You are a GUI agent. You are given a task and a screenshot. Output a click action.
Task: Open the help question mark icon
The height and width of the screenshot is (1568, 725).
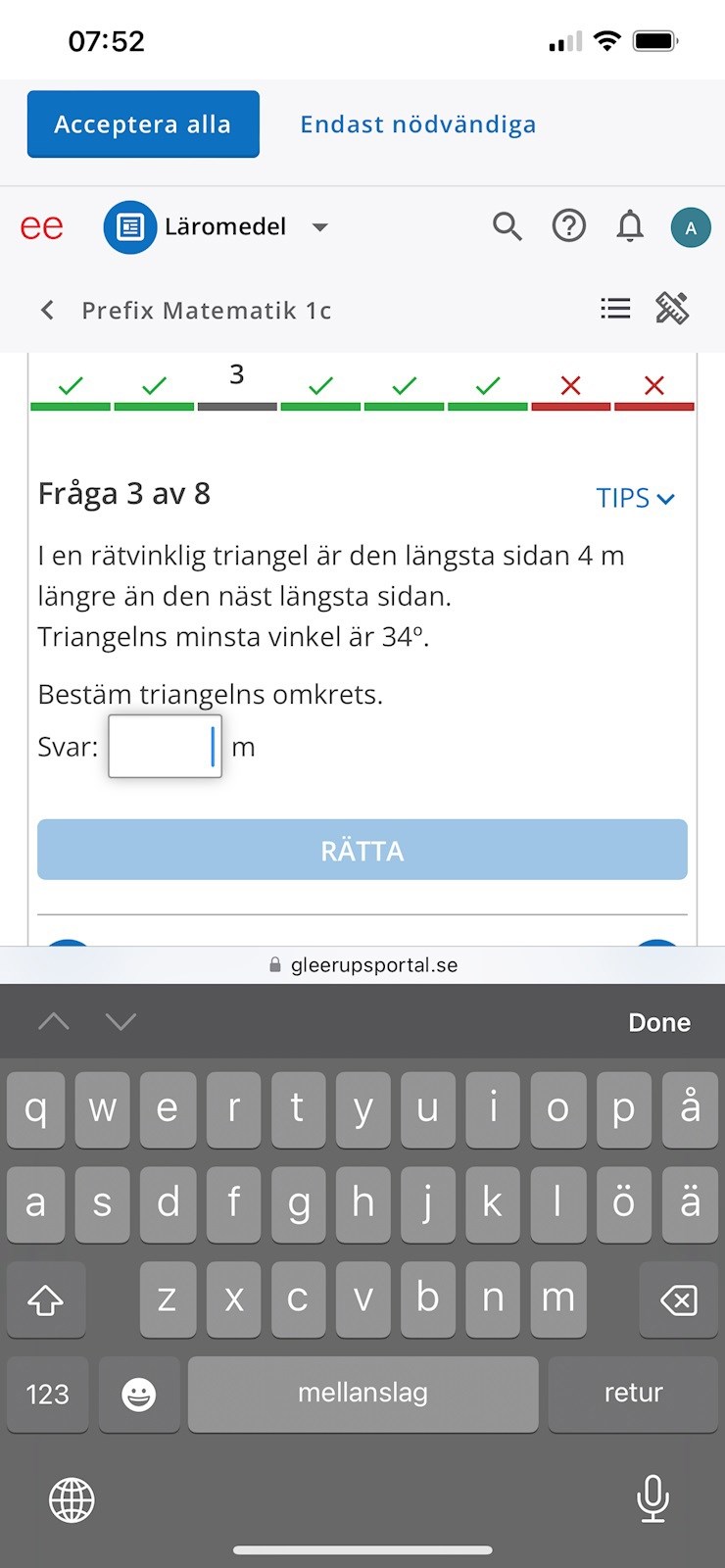click(569, 227)
